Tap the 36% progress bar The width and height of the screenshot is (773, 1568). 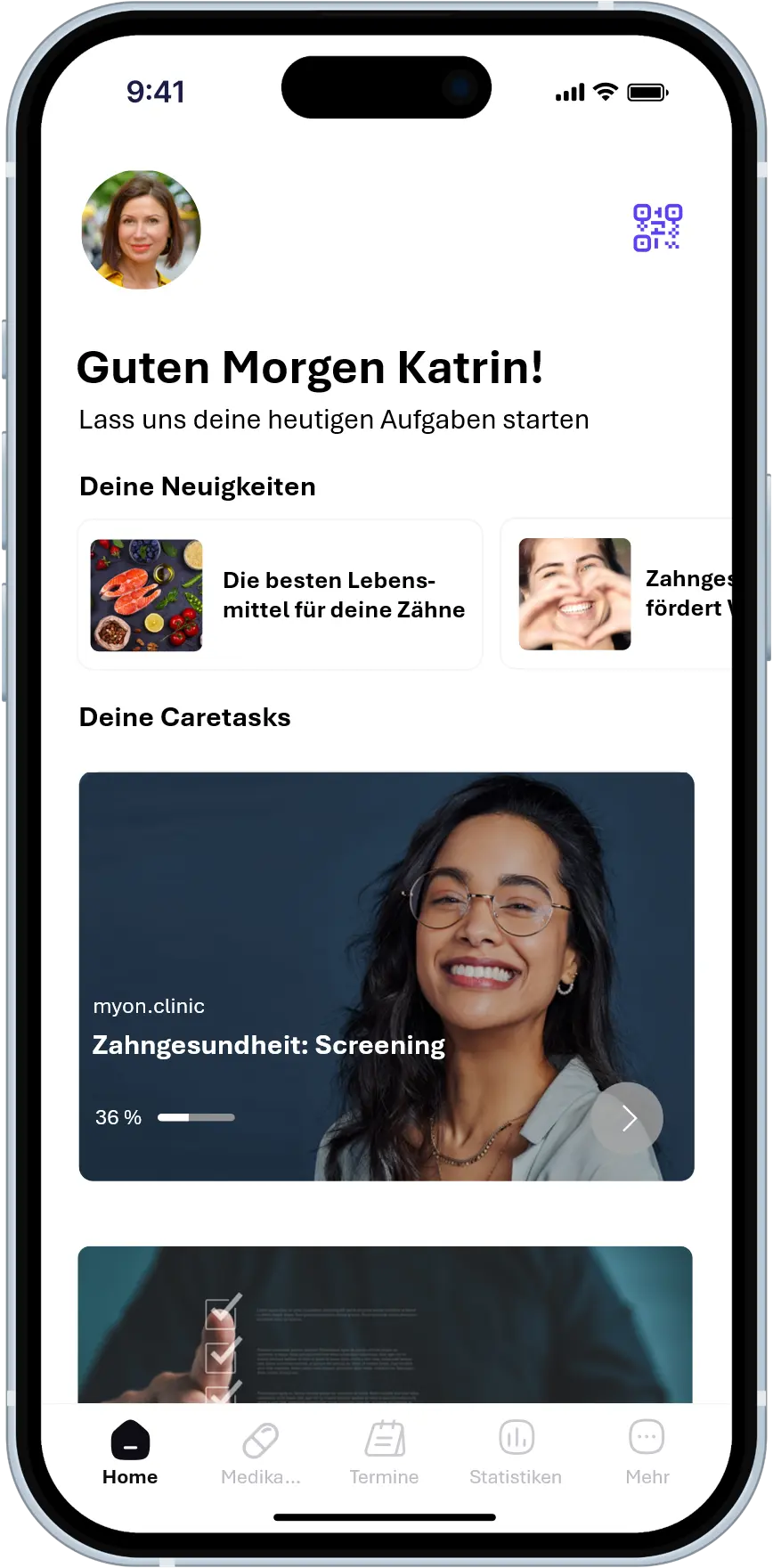196,1116
